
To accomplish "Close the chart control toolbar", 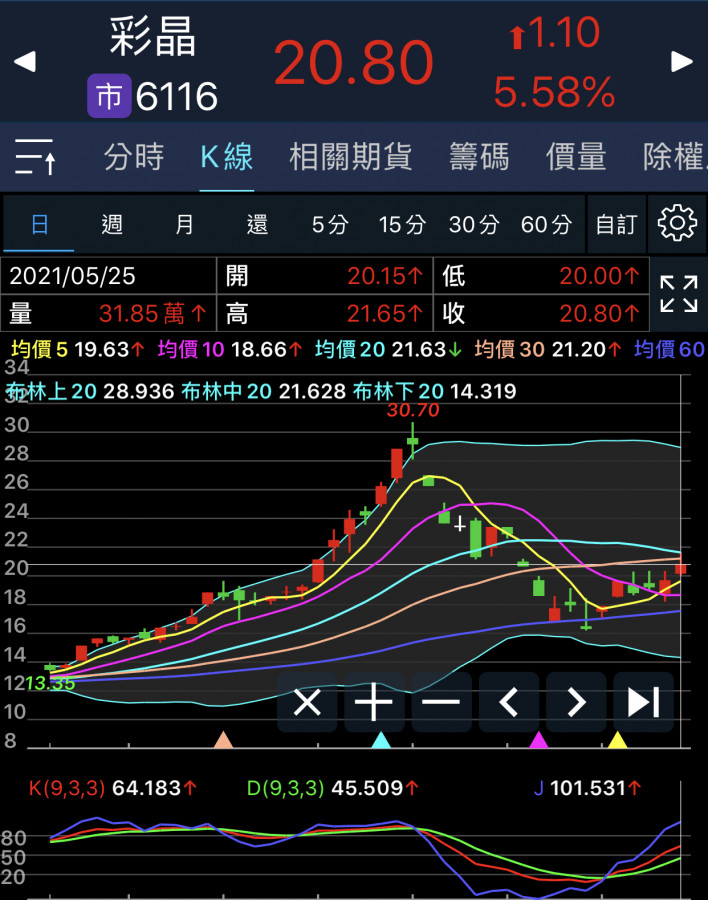I will (307, 702).
